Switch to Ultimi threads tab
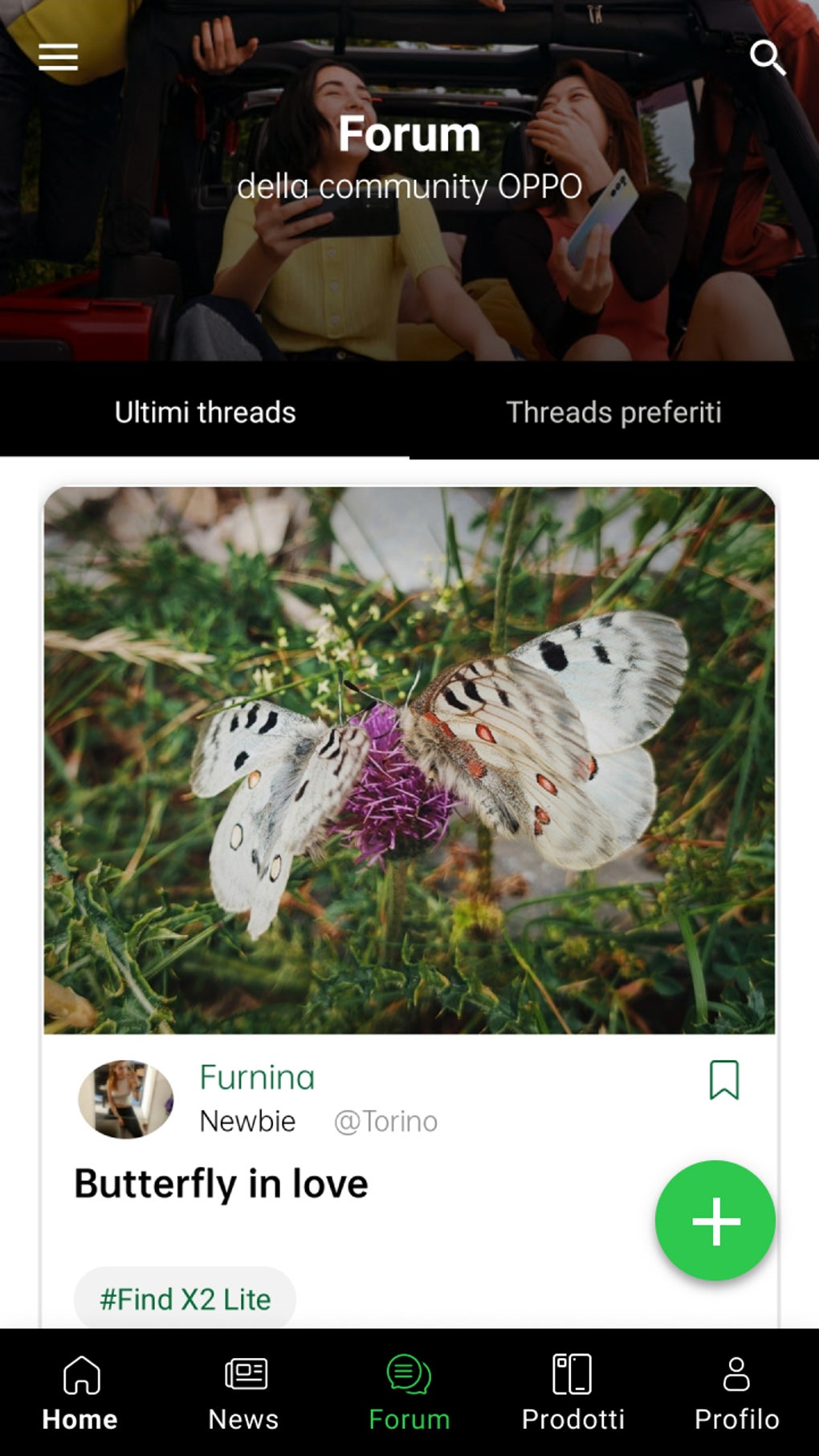The image size is (819, 1456). pos(205,412)
